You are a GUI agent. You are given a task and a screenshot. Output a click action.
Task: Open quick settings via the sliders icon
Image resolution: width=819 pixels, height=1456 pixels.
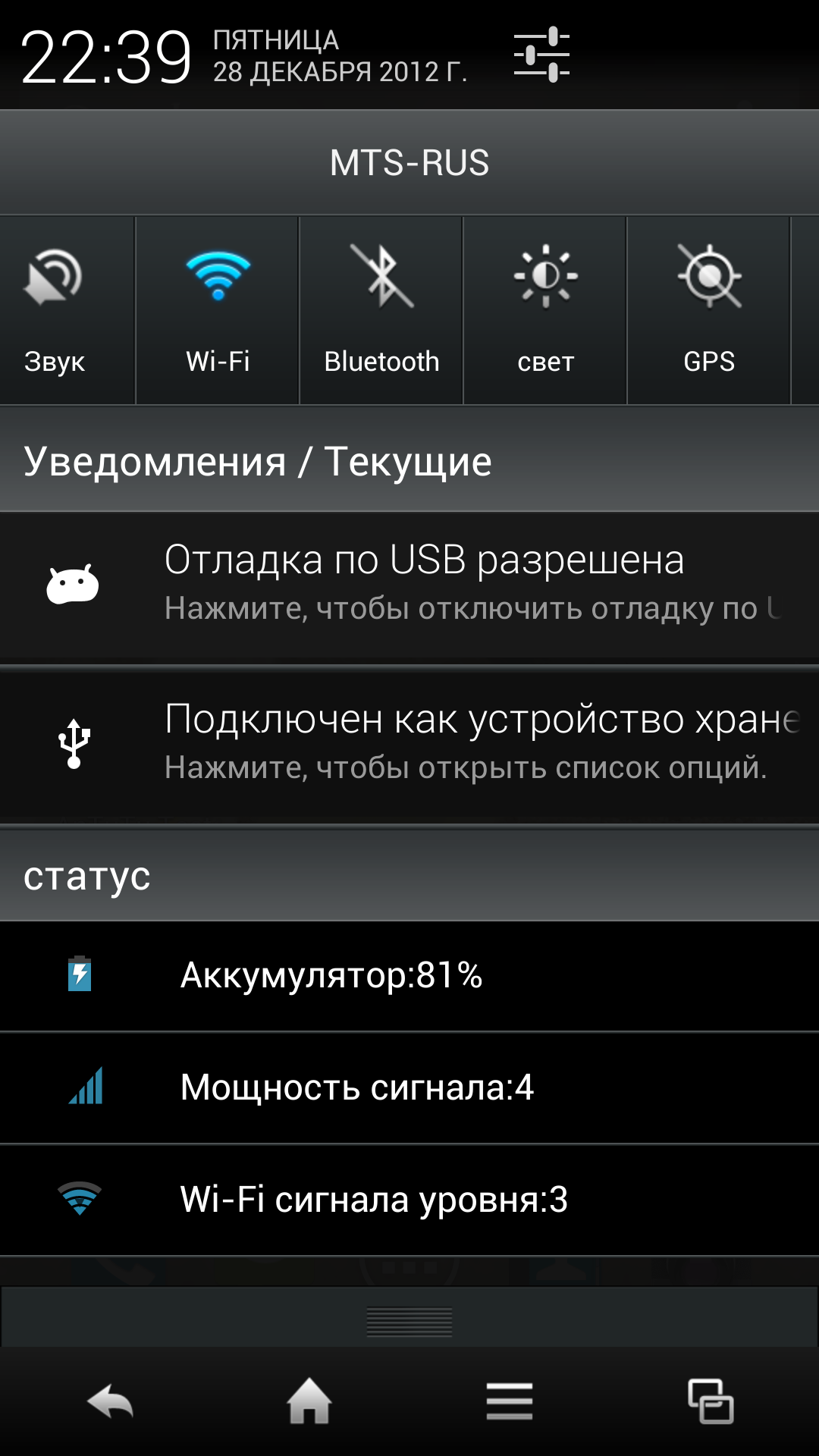541,55
